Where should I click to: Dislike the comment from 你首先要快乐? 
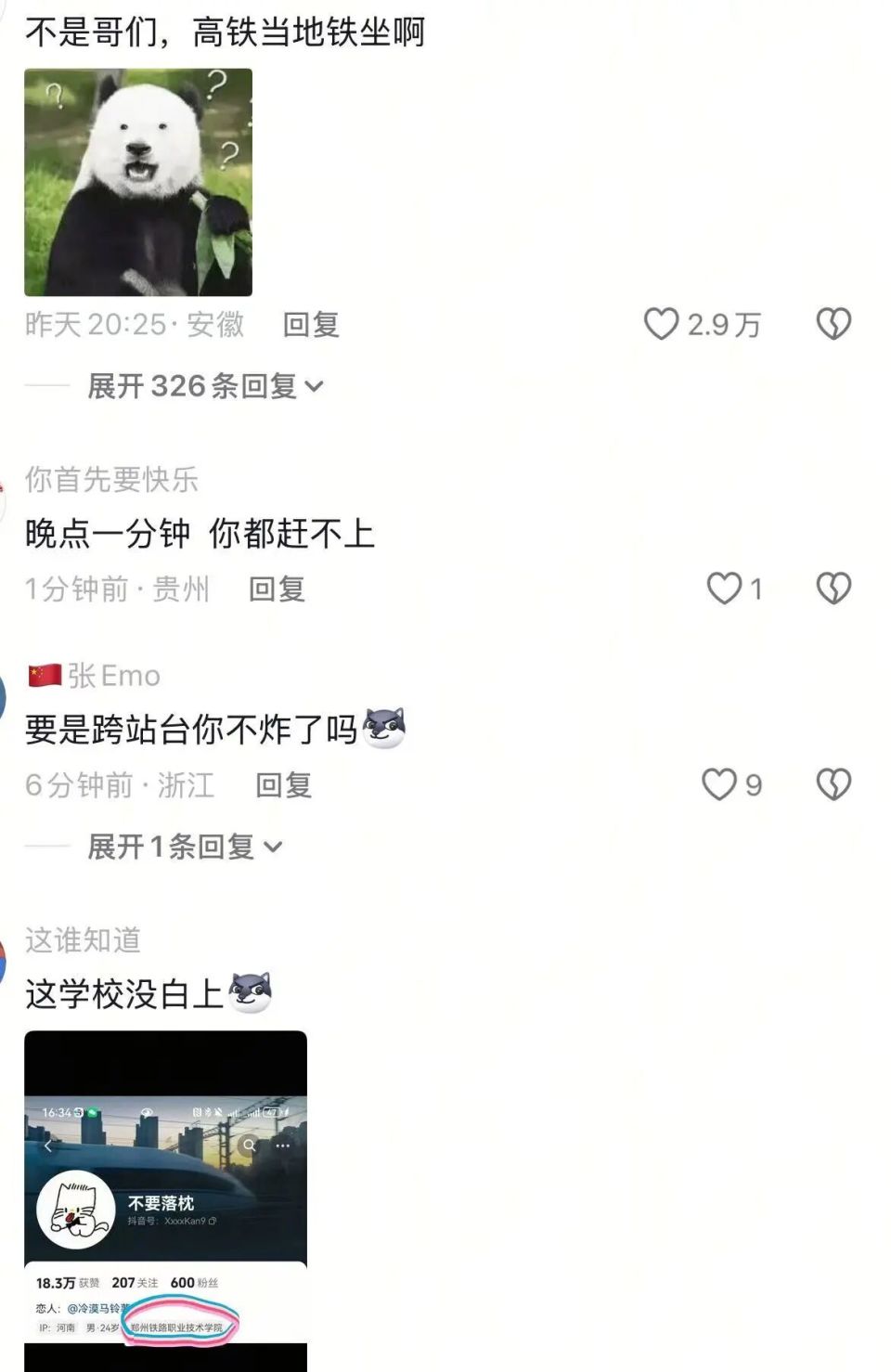click(x=833, y=589)
